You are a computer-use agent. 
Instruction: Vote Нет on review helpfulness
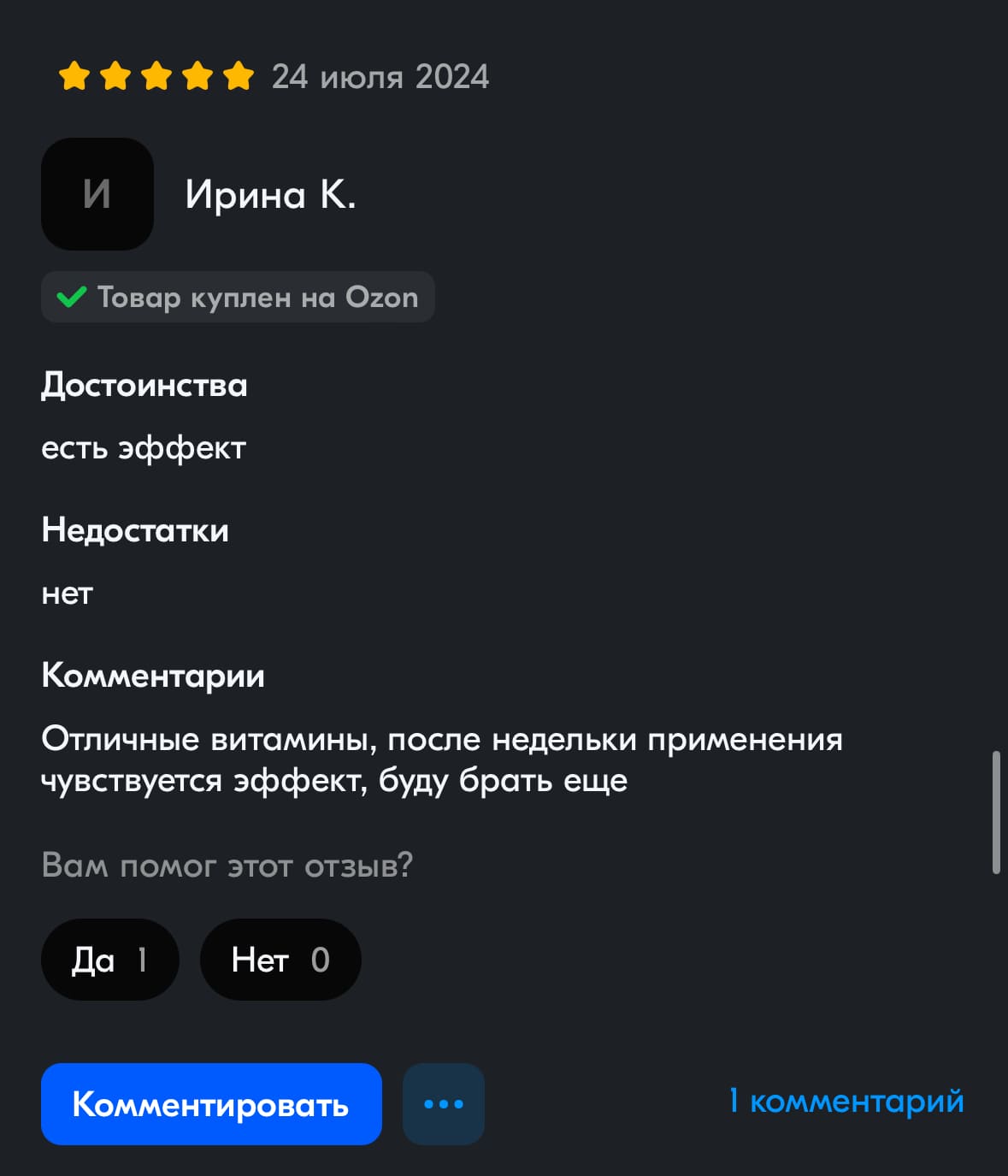280,960
